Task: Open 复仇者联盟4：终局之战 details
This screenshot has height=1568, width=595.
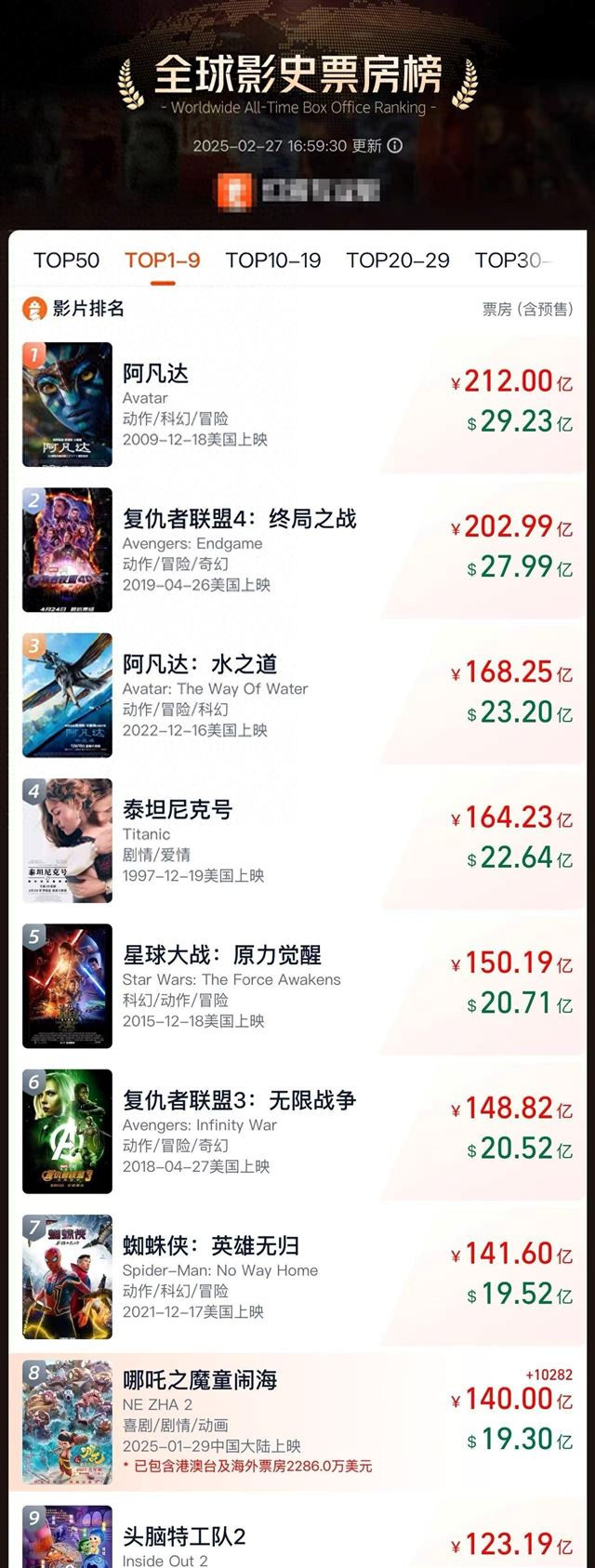Action: click(x=239, y=519)
